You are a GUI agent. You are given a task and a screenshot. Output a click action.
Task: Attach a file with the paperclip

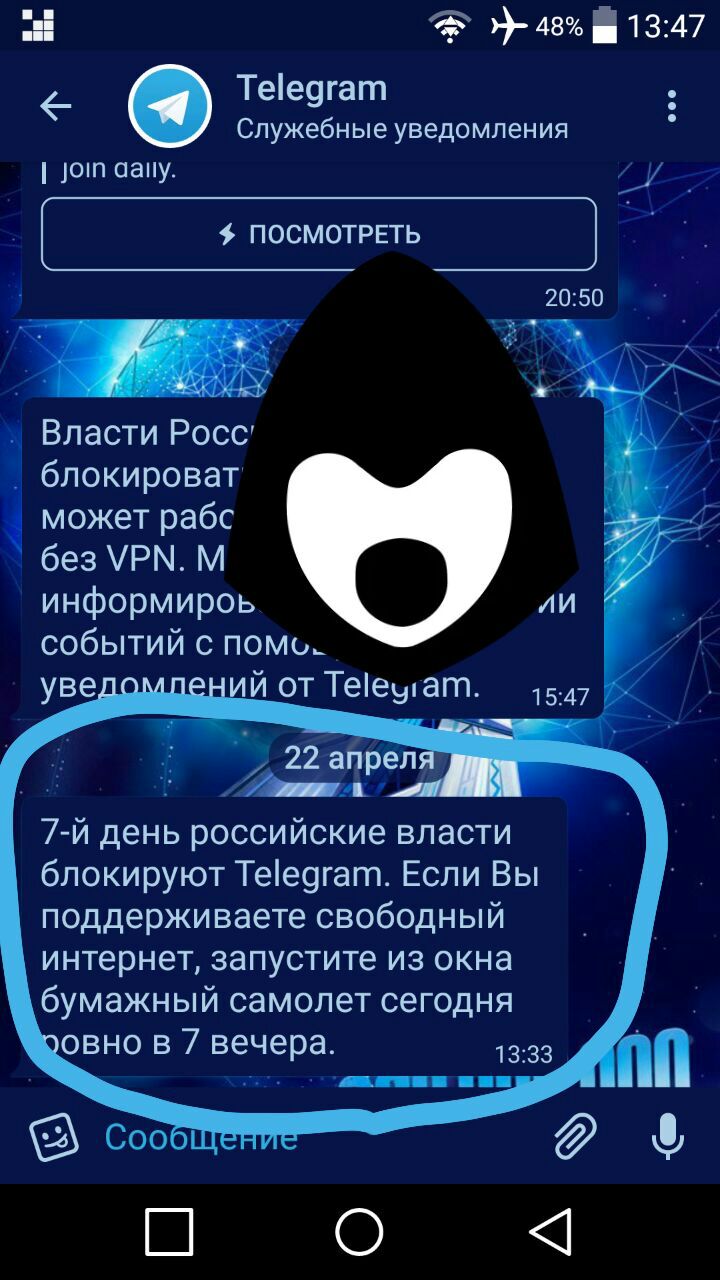575,1137
